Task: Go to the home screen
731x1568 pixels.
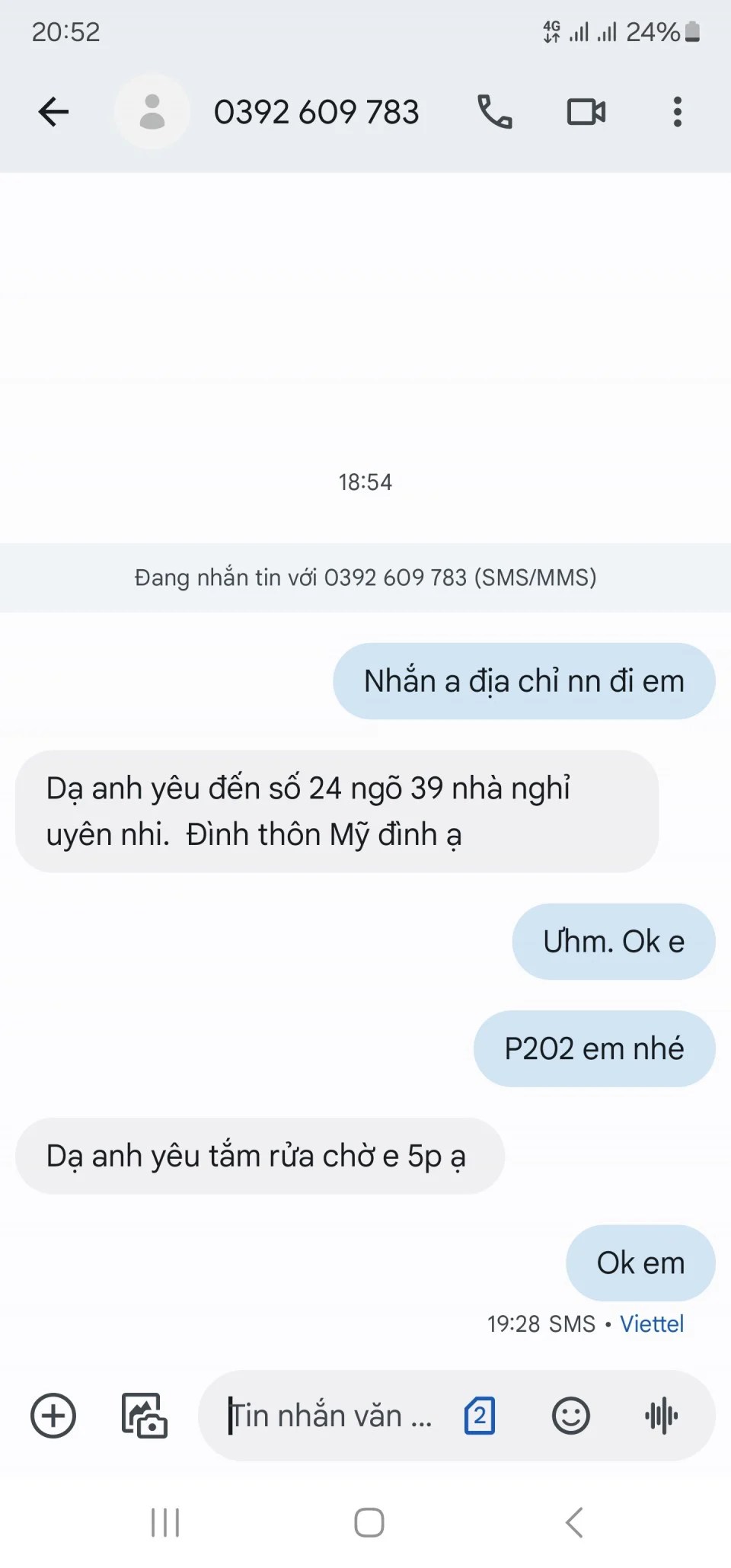Action: 369,1522
